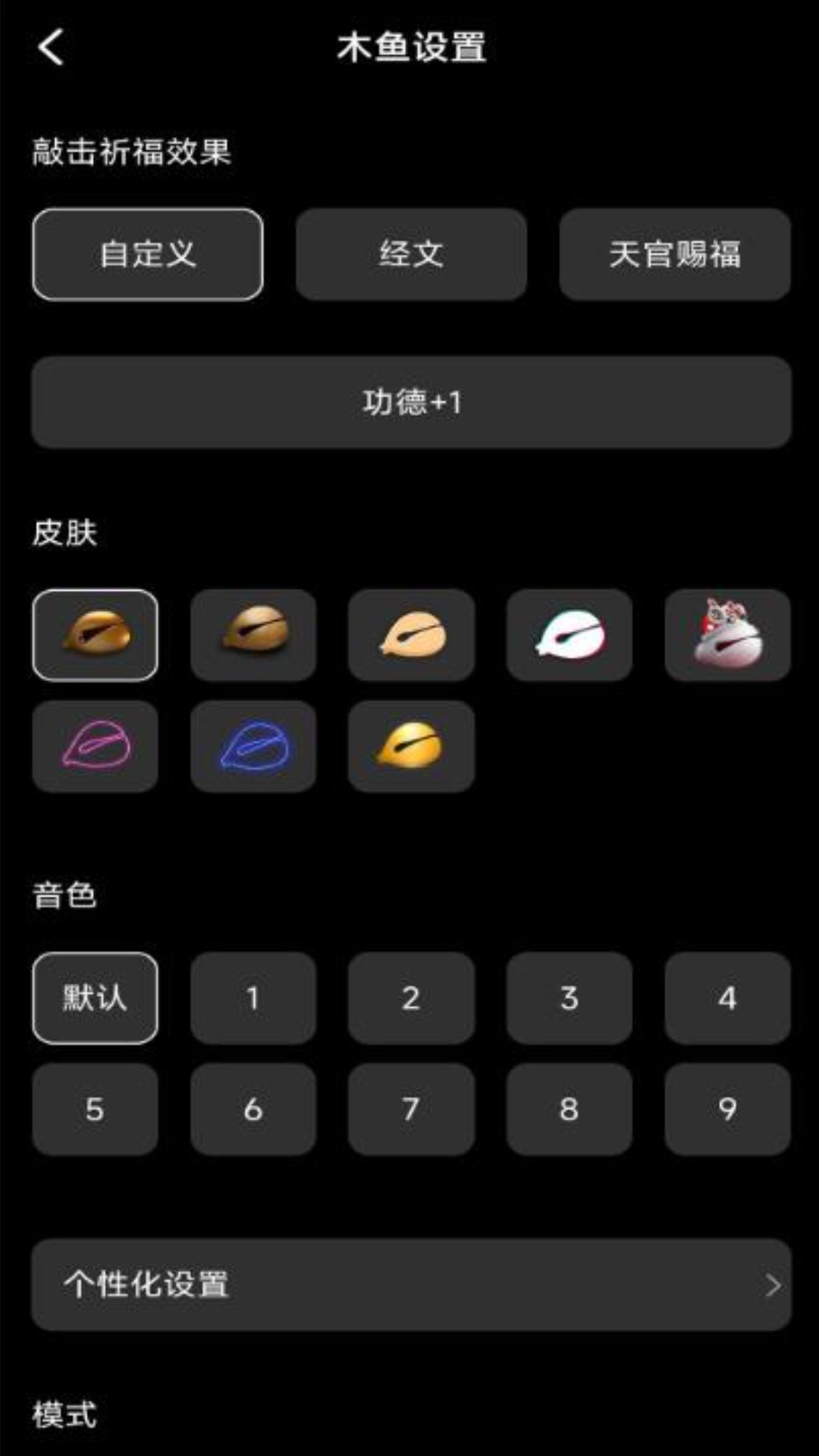Switch to the 自定义 custom effect tab
Image resolution: width=819 pixels, height=1456 pixels.
(x=147, y=254)
